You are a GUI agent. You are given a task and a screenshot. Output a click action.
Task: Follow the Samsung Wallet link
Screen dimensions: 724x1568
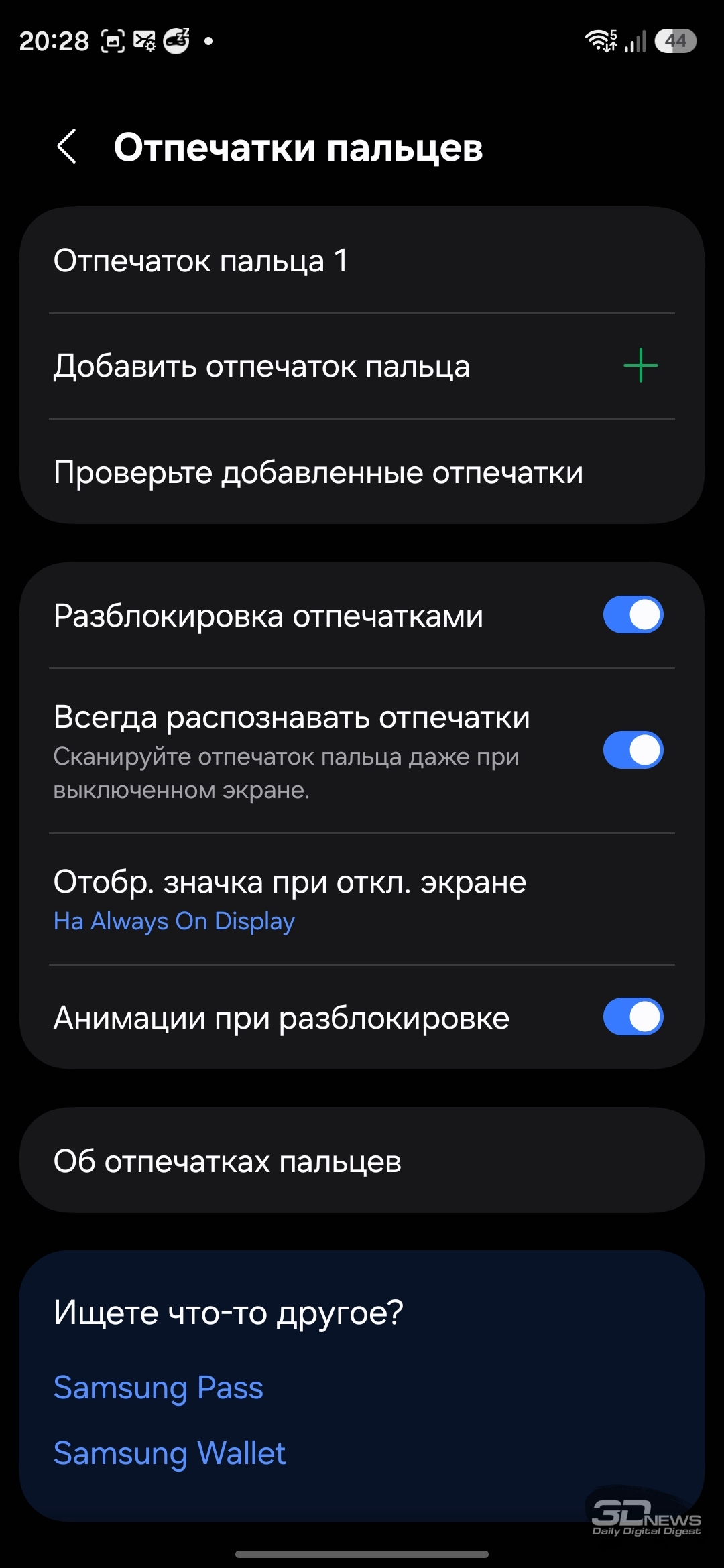[170, 1453]
